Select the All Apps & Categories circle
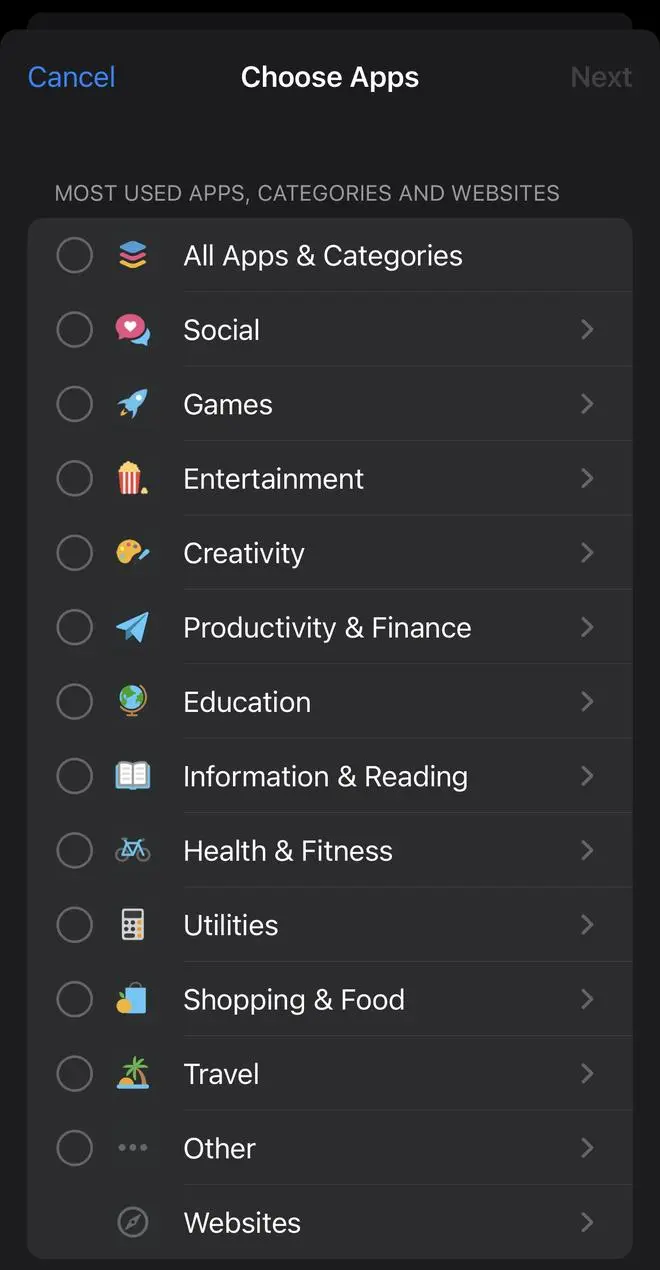Screen dimensions: 660x1270 74,255
